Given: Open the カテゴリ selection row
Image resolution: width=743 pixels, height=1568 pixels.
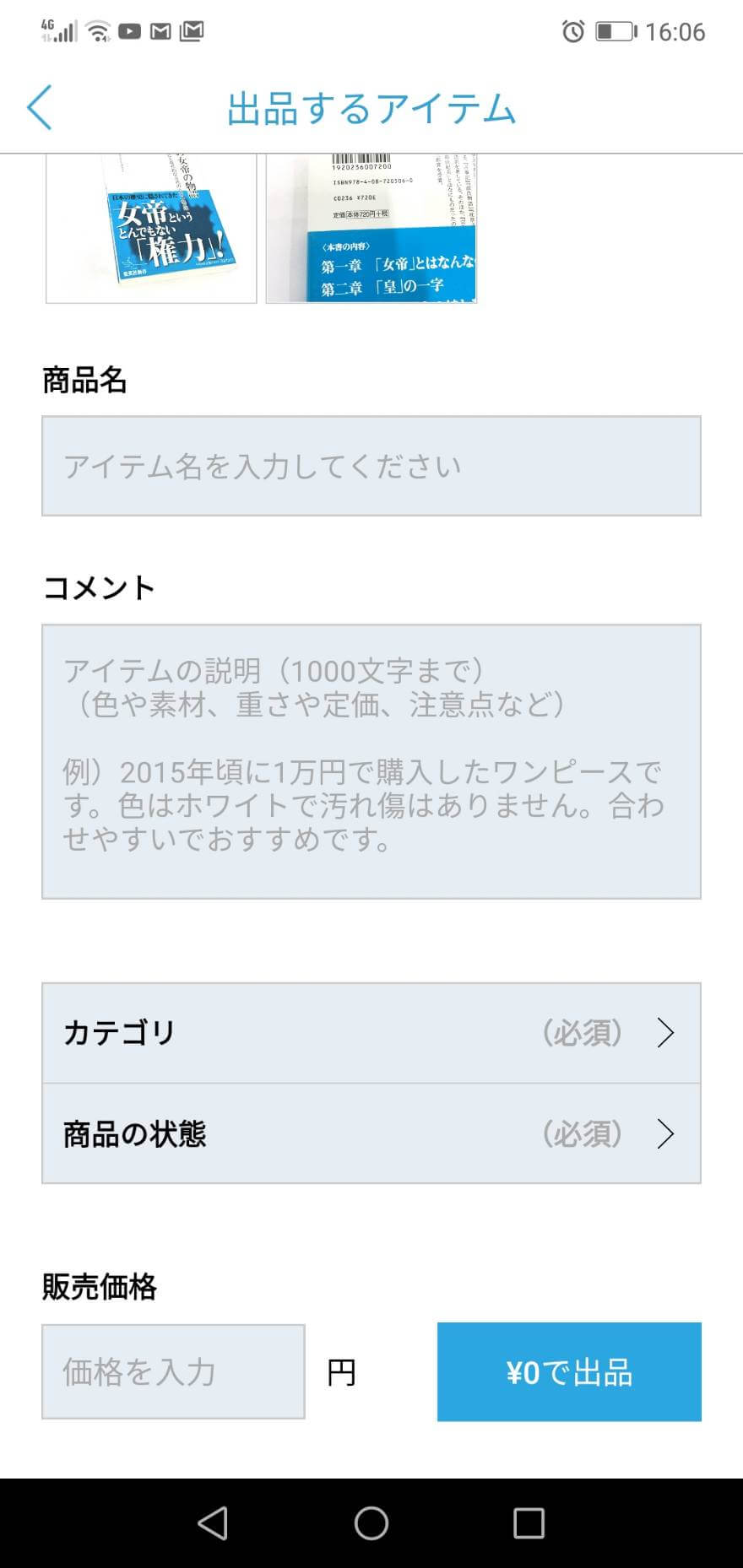Looking at the screenshot, I should pyautogui.click(x=371, y=1033).
